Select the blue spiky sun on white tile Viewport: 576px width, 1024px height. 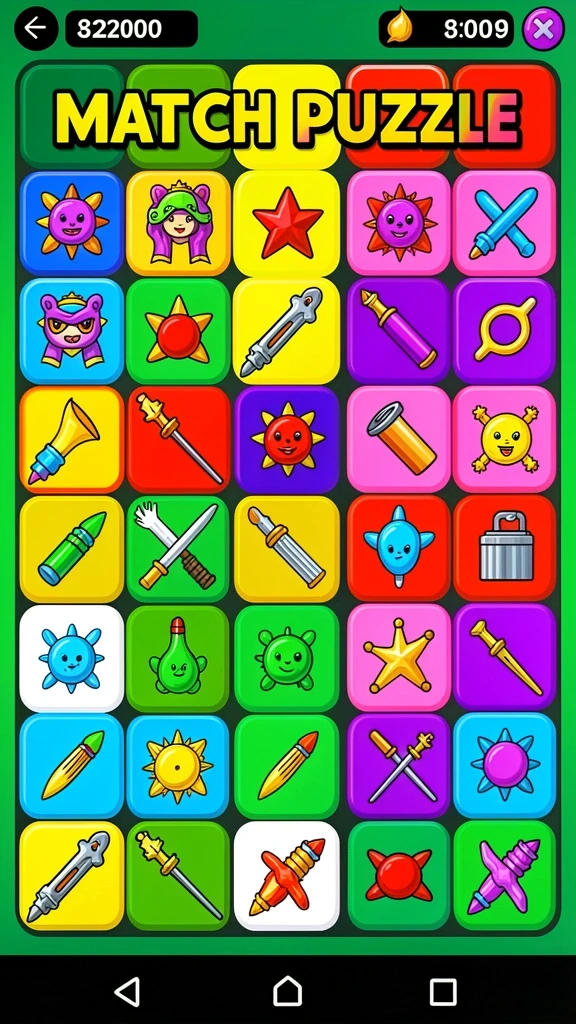[71, 658]
